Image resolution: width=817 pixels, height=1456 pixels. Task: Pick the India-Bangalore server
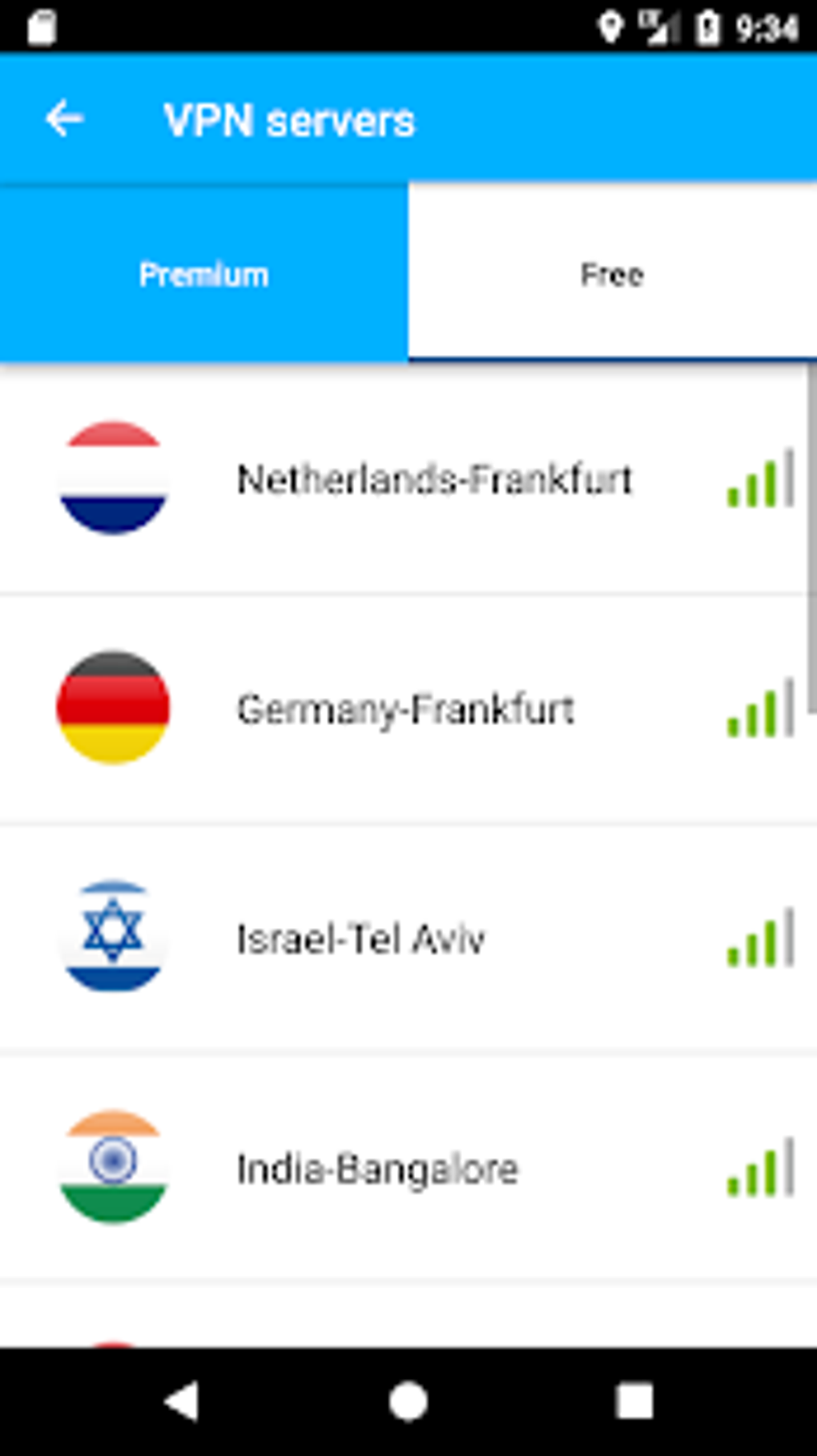[377, 1168]
